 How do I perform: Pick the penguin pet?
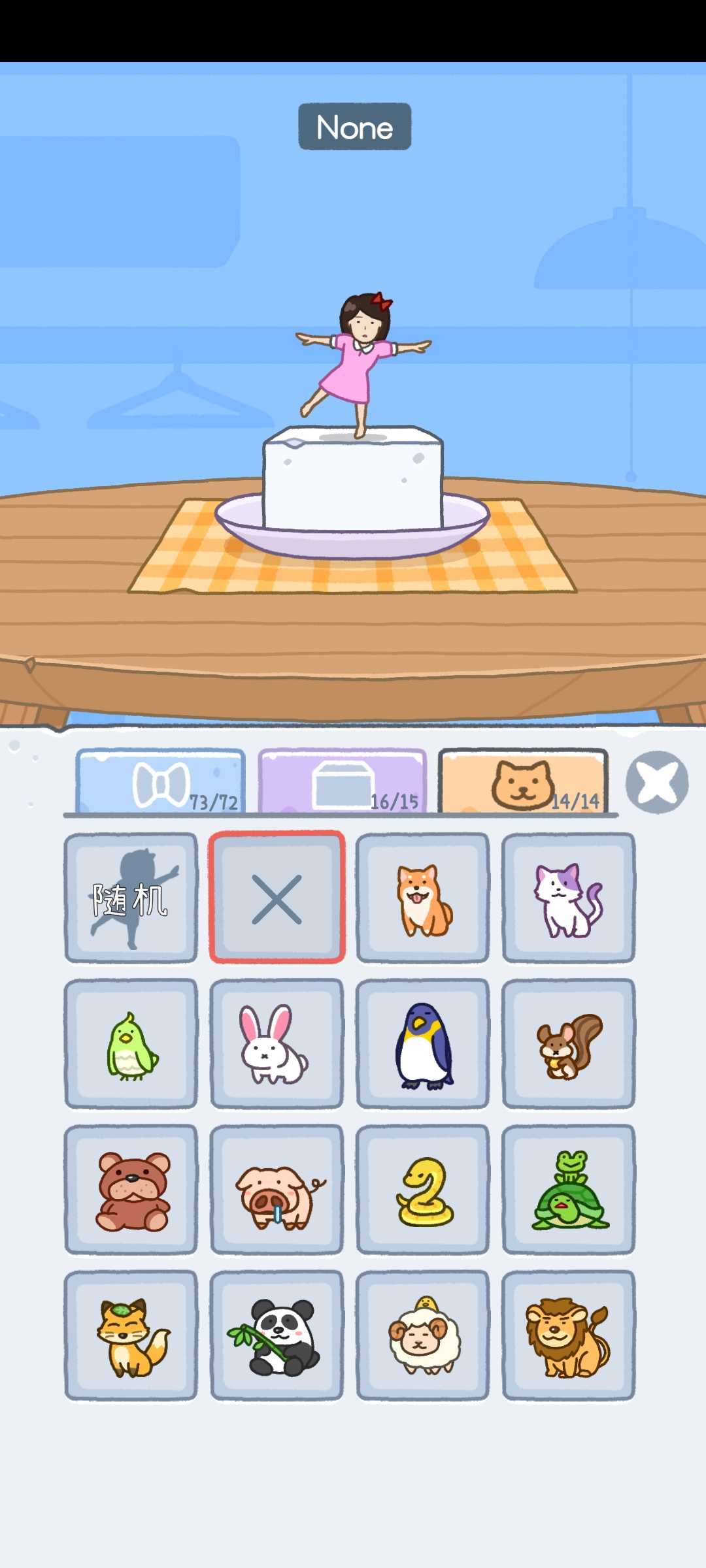[423, 1043]
